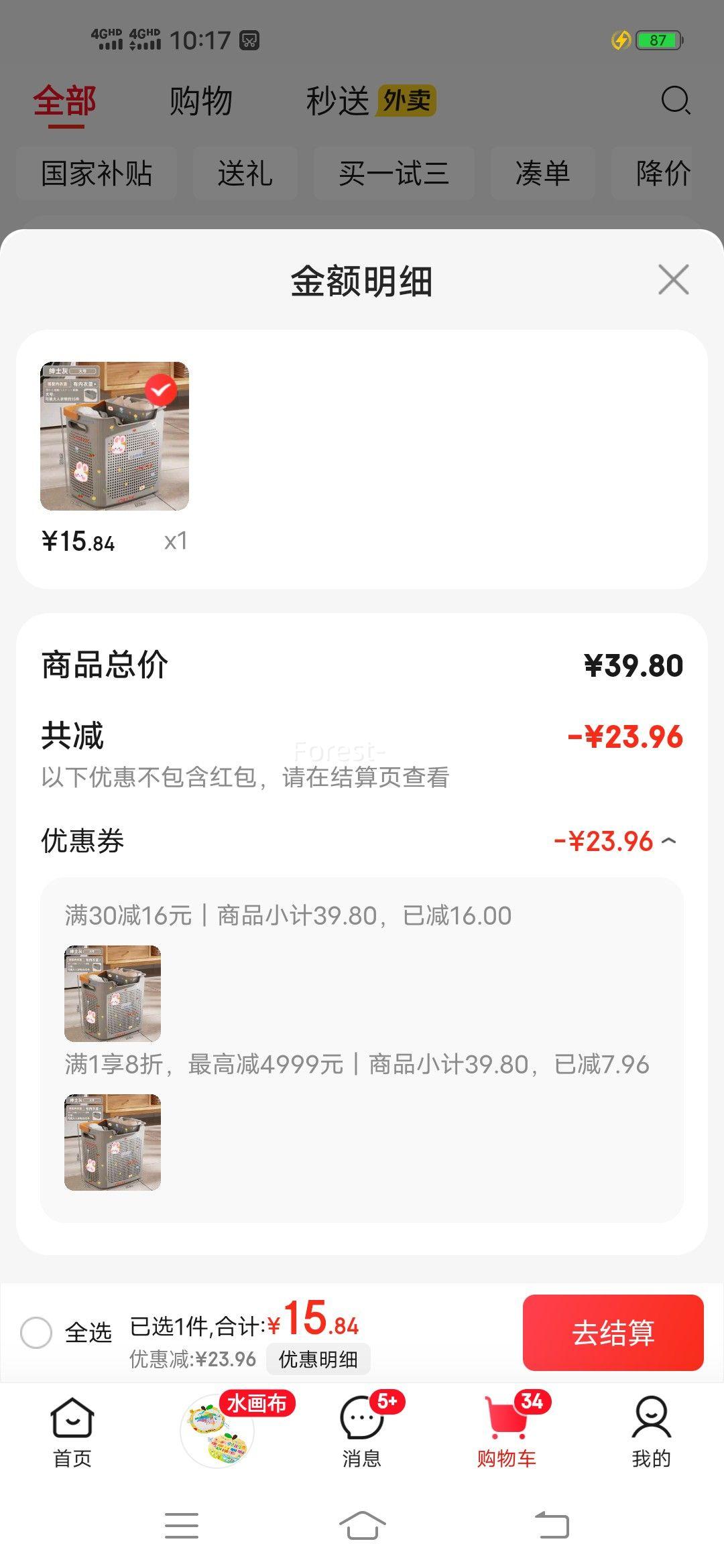Go back with the system back button
Image resolution: width=724 pixels, height=1568 pixels.
tap(552, 1526)
